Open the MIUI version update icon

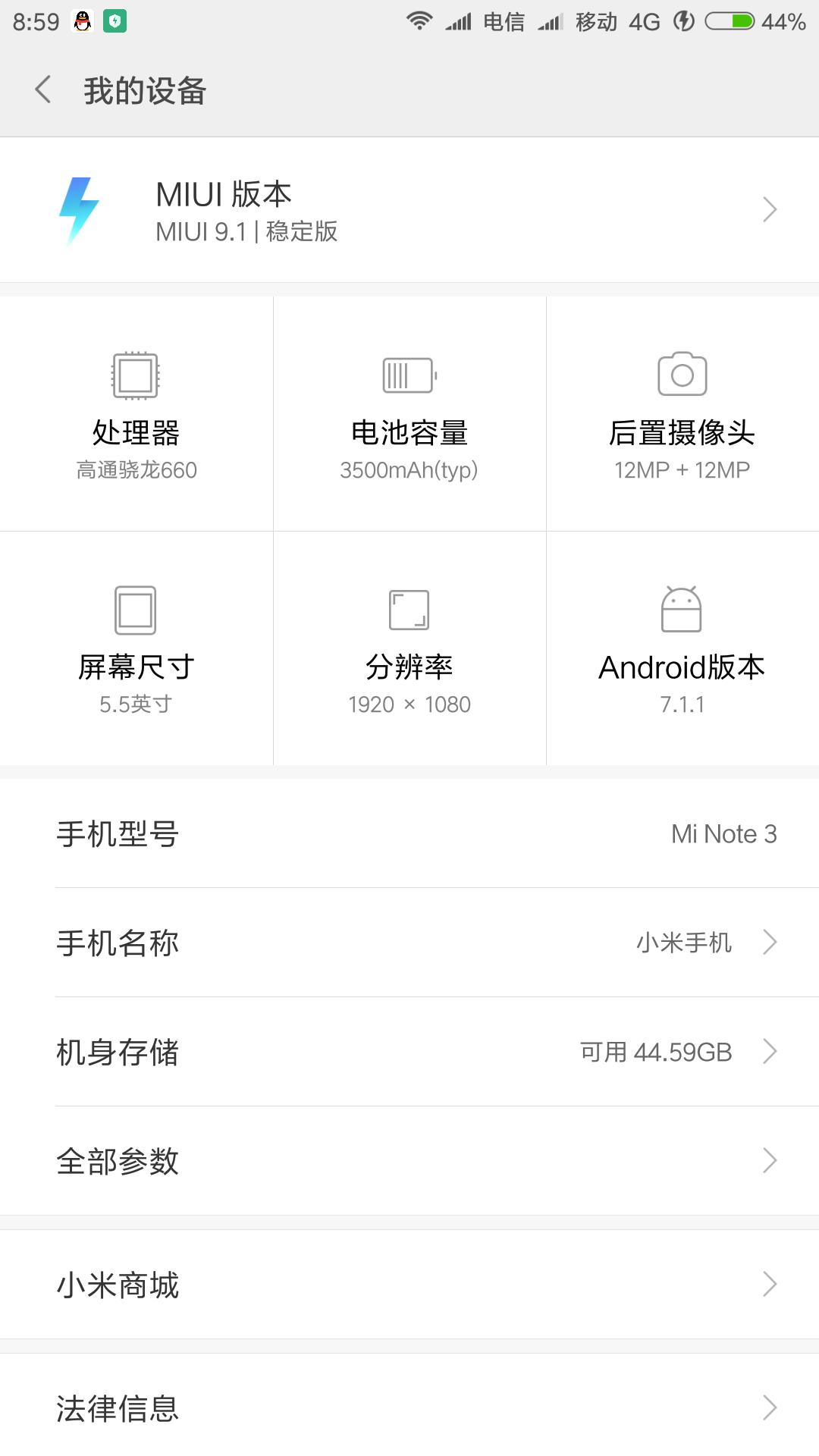pos(80,209)
